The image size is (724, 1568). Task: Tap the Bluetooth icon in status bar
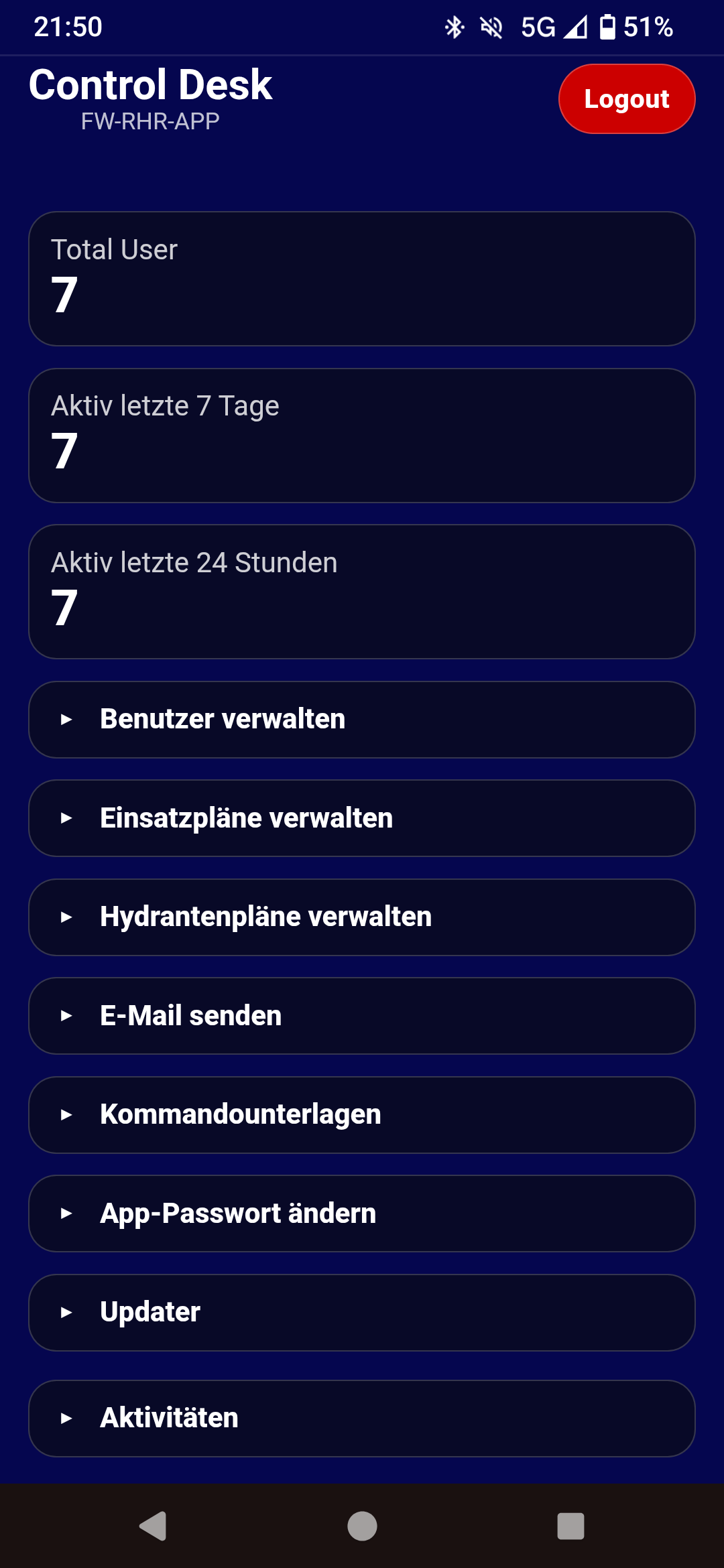(455, 27)
